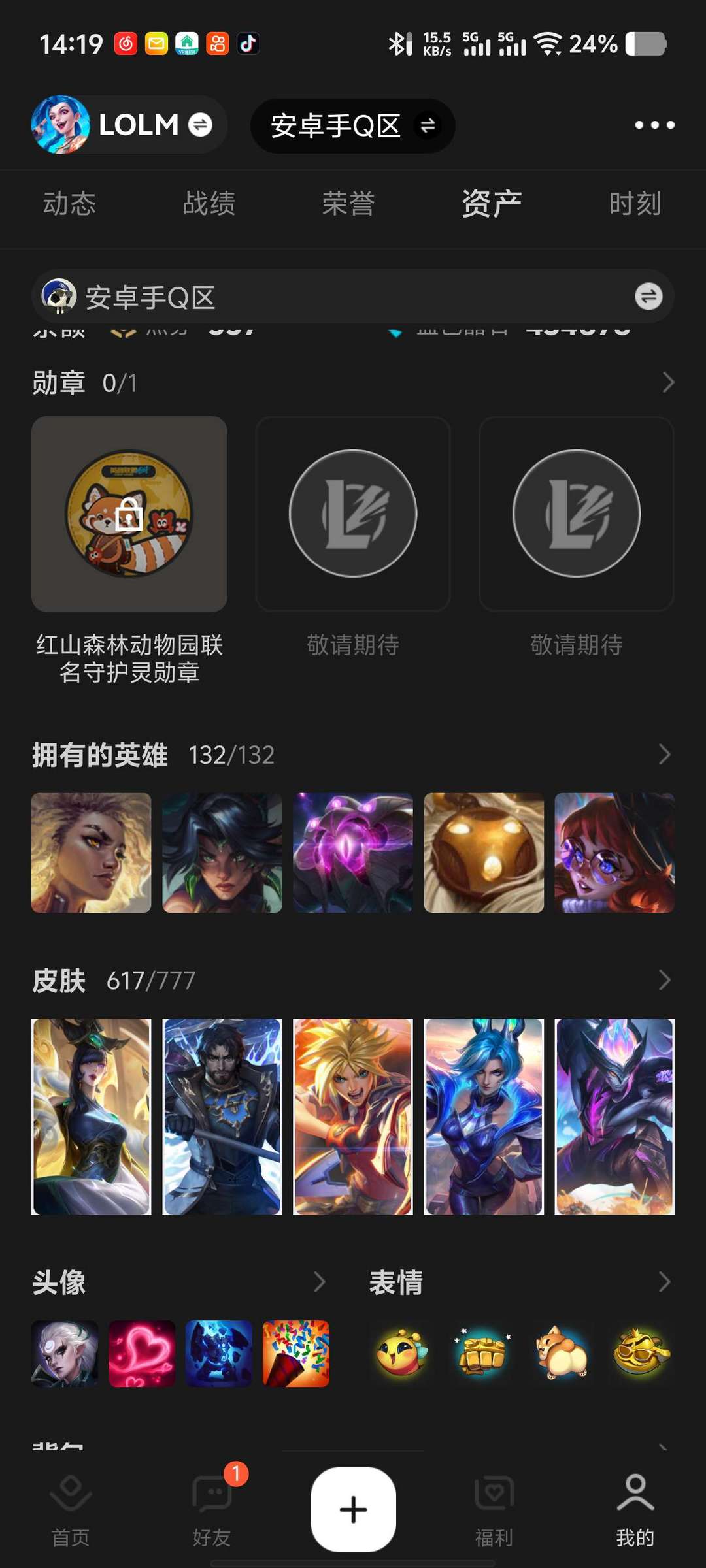Expand the 头像 section
Screen dimensions: 706x1568
coord(319,1282)
